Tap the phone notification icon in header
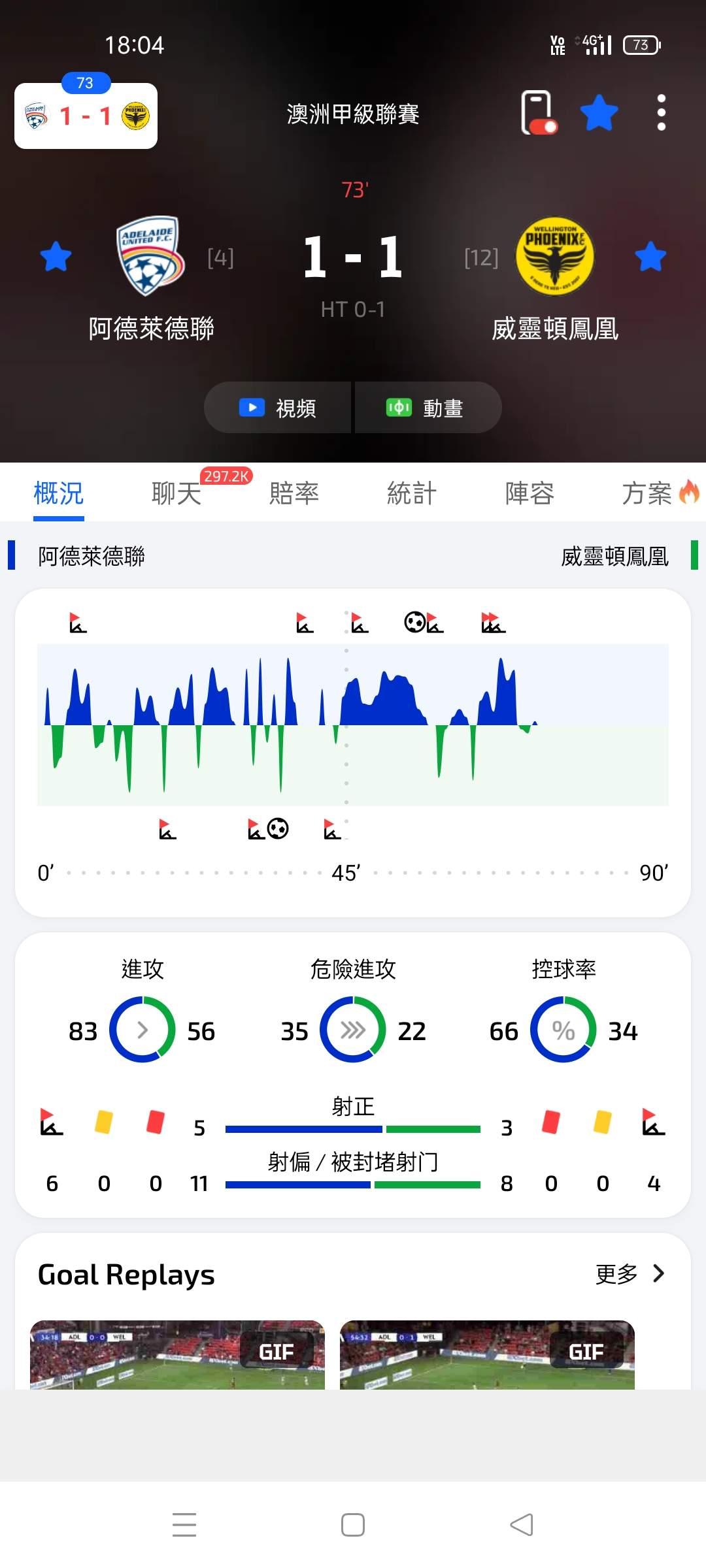 [x=538, y=113]
